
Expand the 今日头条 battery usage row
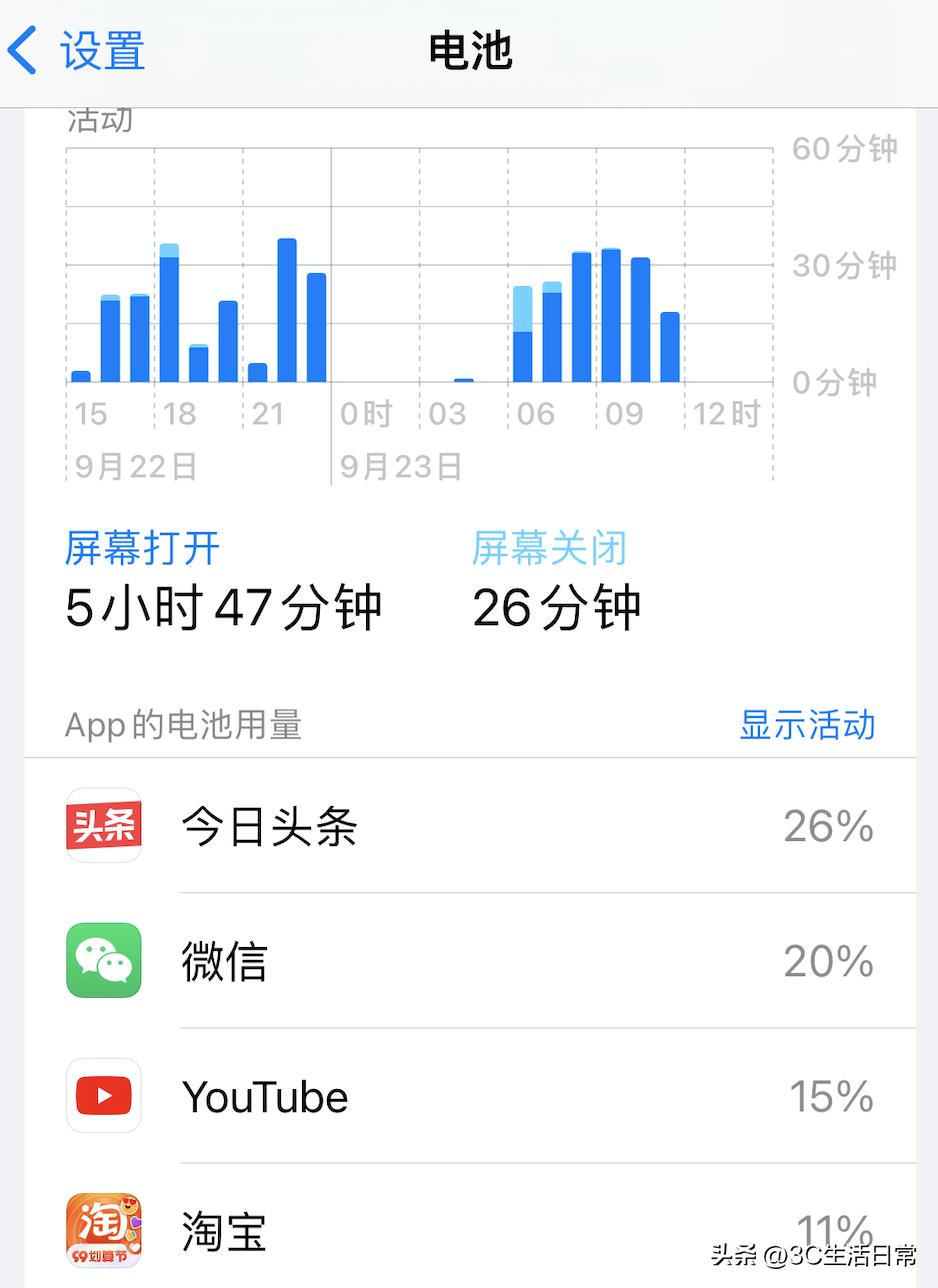(x=470, y=826)
